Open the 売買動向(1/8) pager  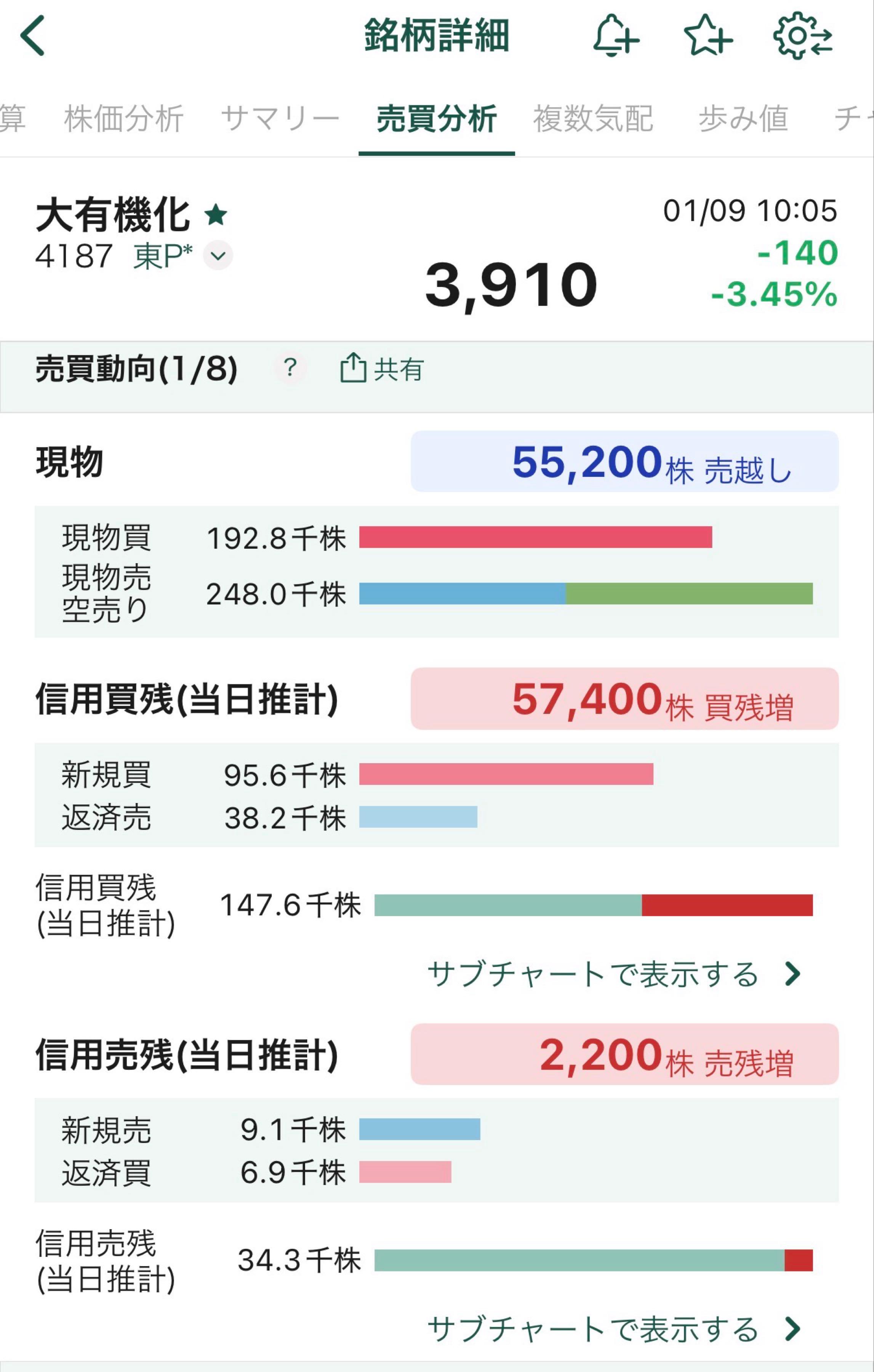click(x=137, y=369)
